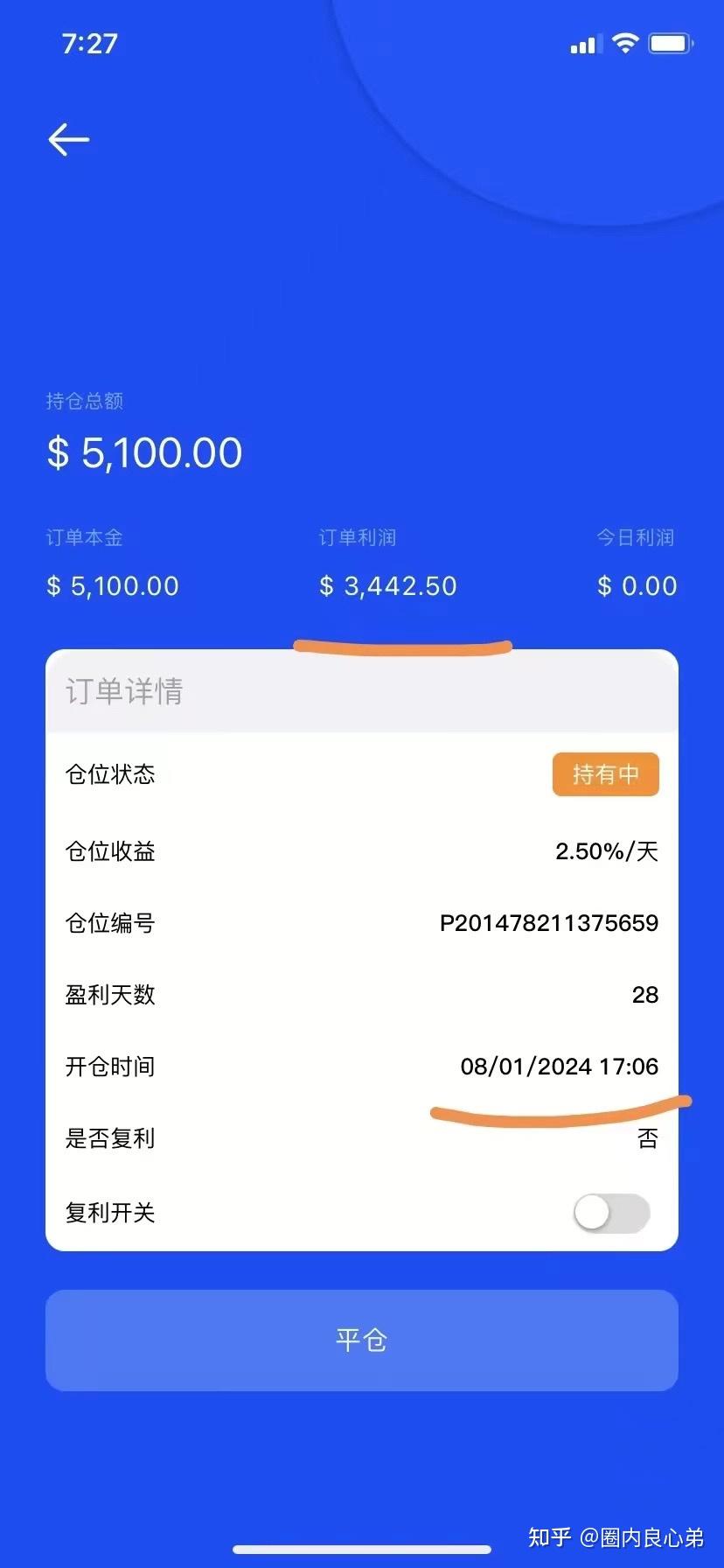Tap the clock showing 7:27

[88, 43]
